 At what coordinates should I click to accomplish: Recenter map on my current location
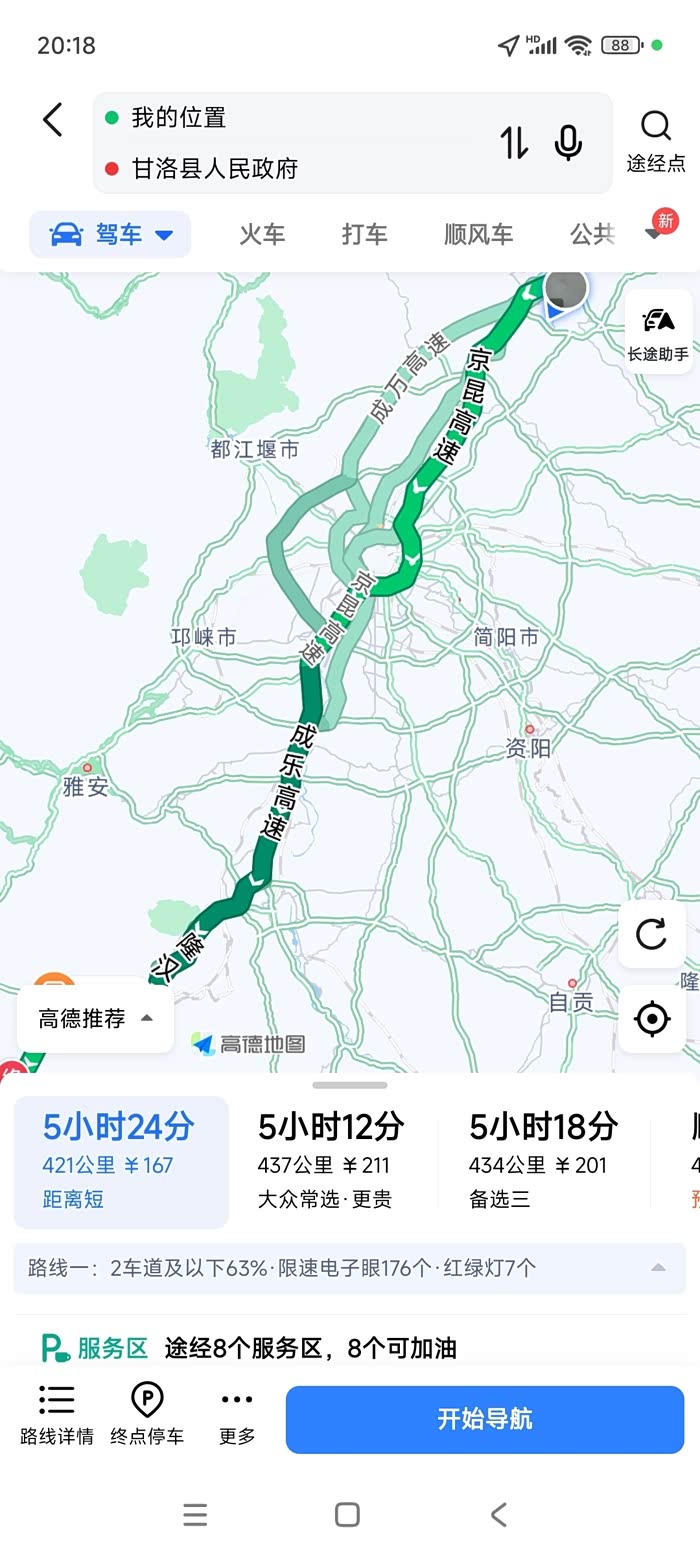pos(651,1019)
